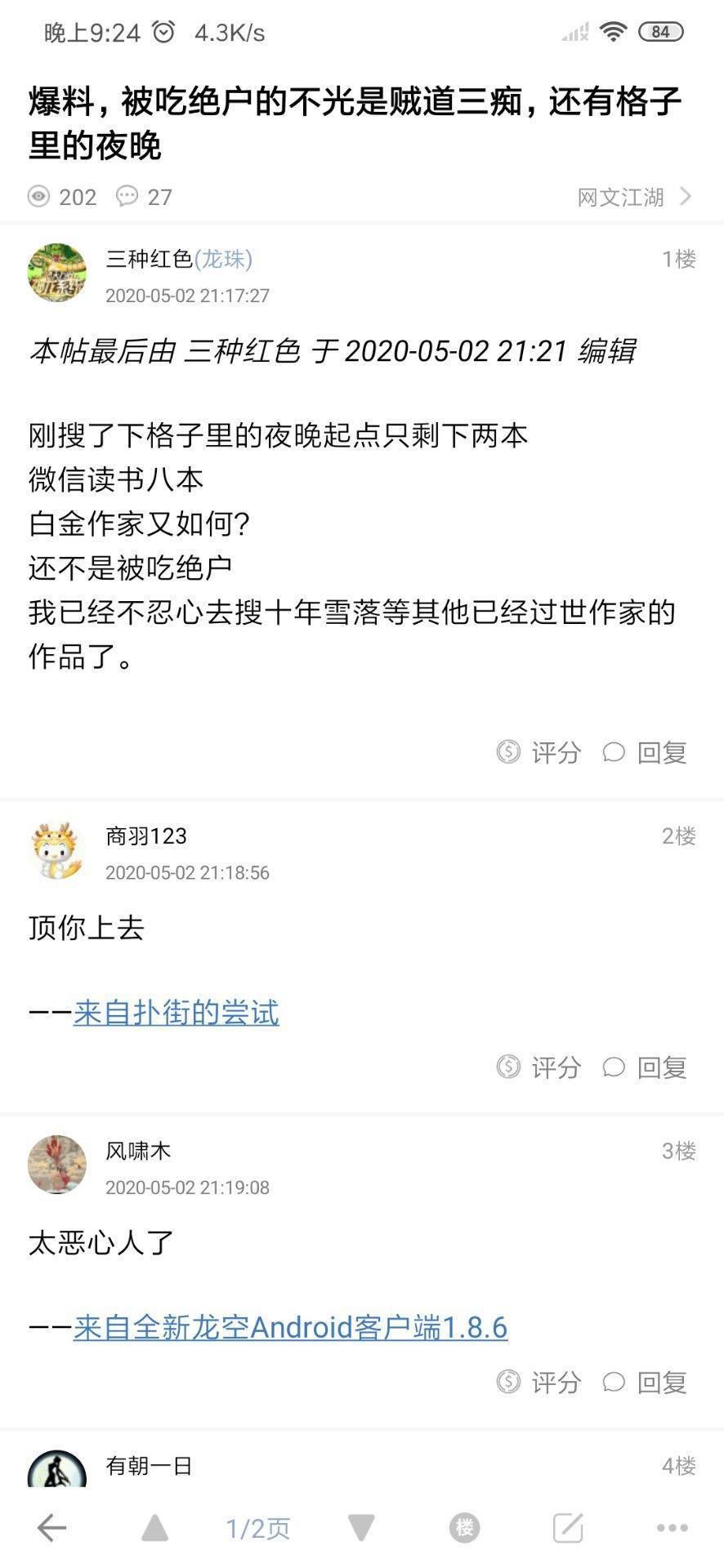Follow the link 来自扑街的尝试
The image size is (724, 1568).
pyautogui.click(x=176, y=1013)
